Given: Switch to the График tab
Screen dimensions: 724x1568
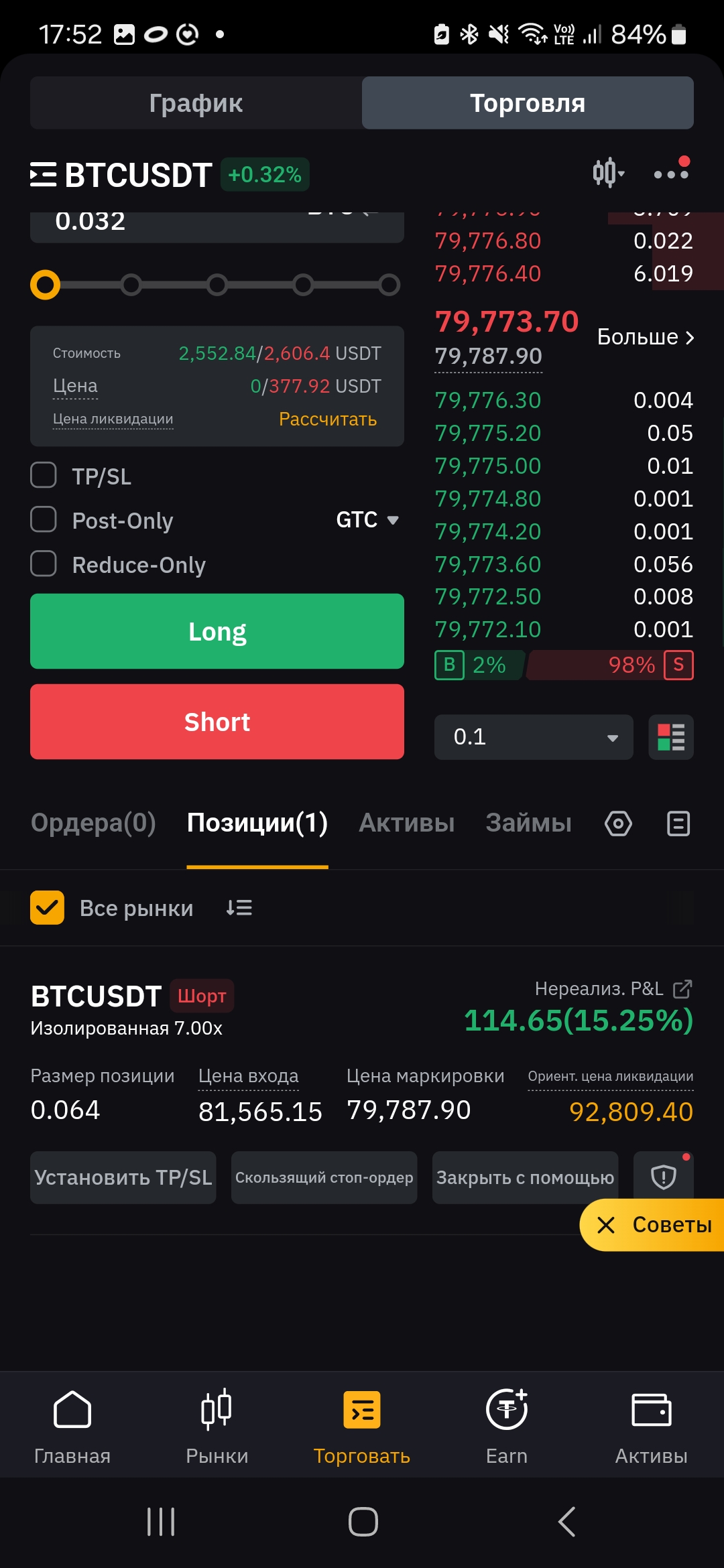Looking at the screenshot, I should pos(196,103).
